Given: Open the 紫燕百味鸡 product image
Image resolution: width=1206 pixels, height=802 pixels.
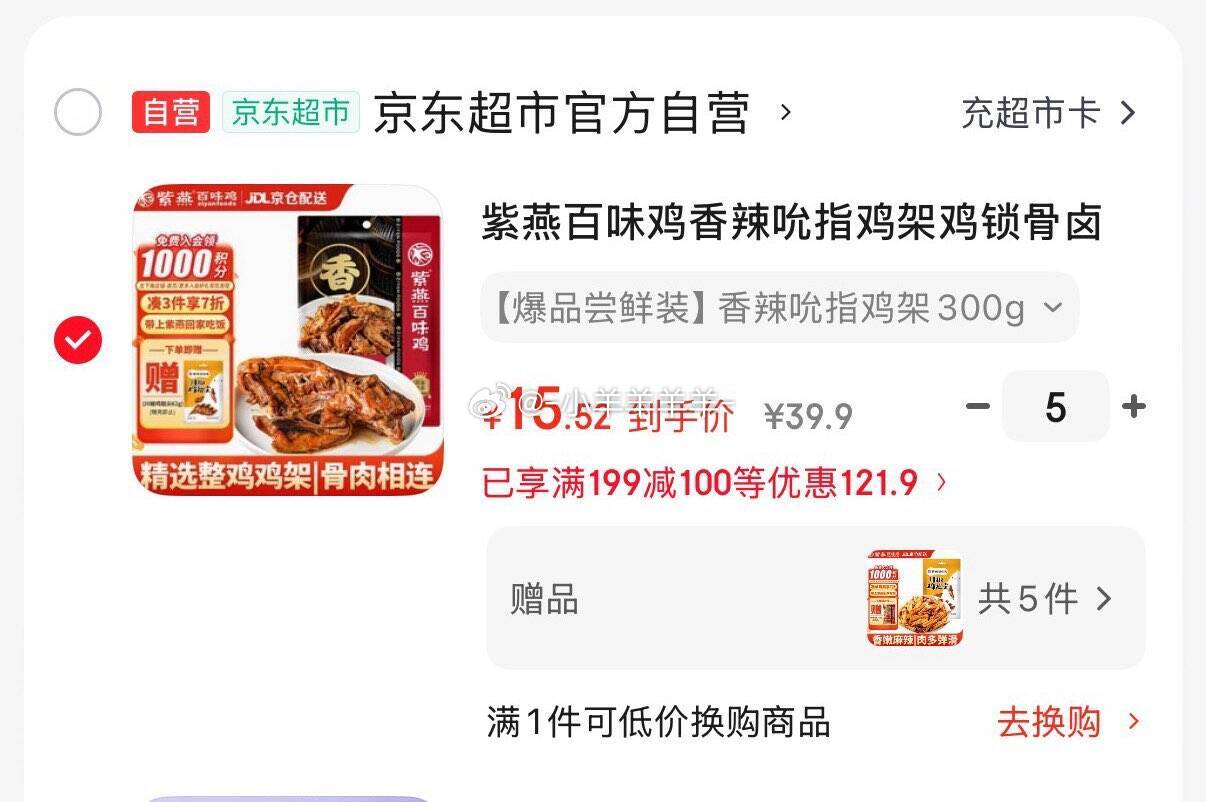Looking at the screenshot, I should pyautogui.click(x=287, y=340).
